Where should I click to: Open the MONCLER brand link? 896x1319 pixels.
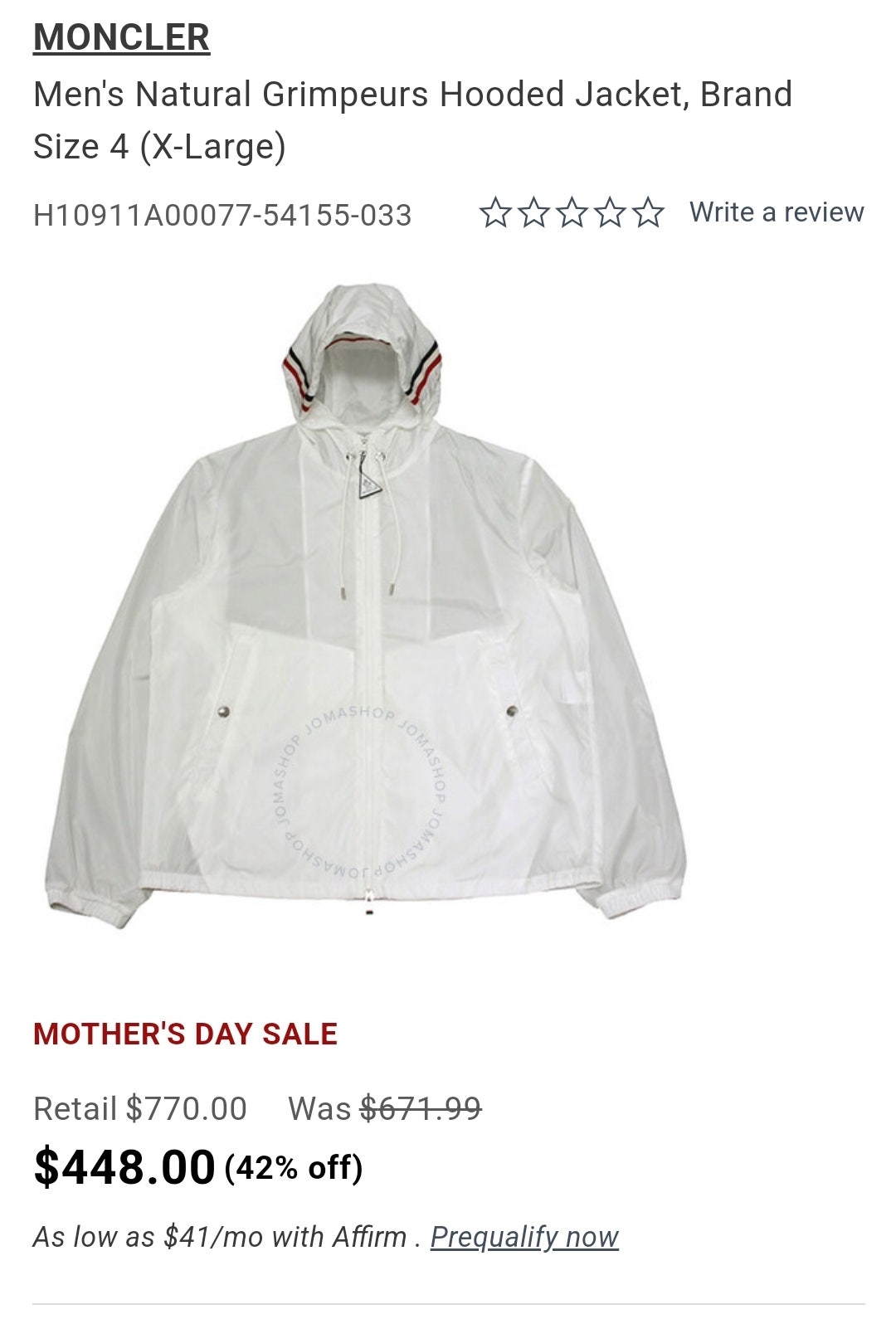click(121, 37)
